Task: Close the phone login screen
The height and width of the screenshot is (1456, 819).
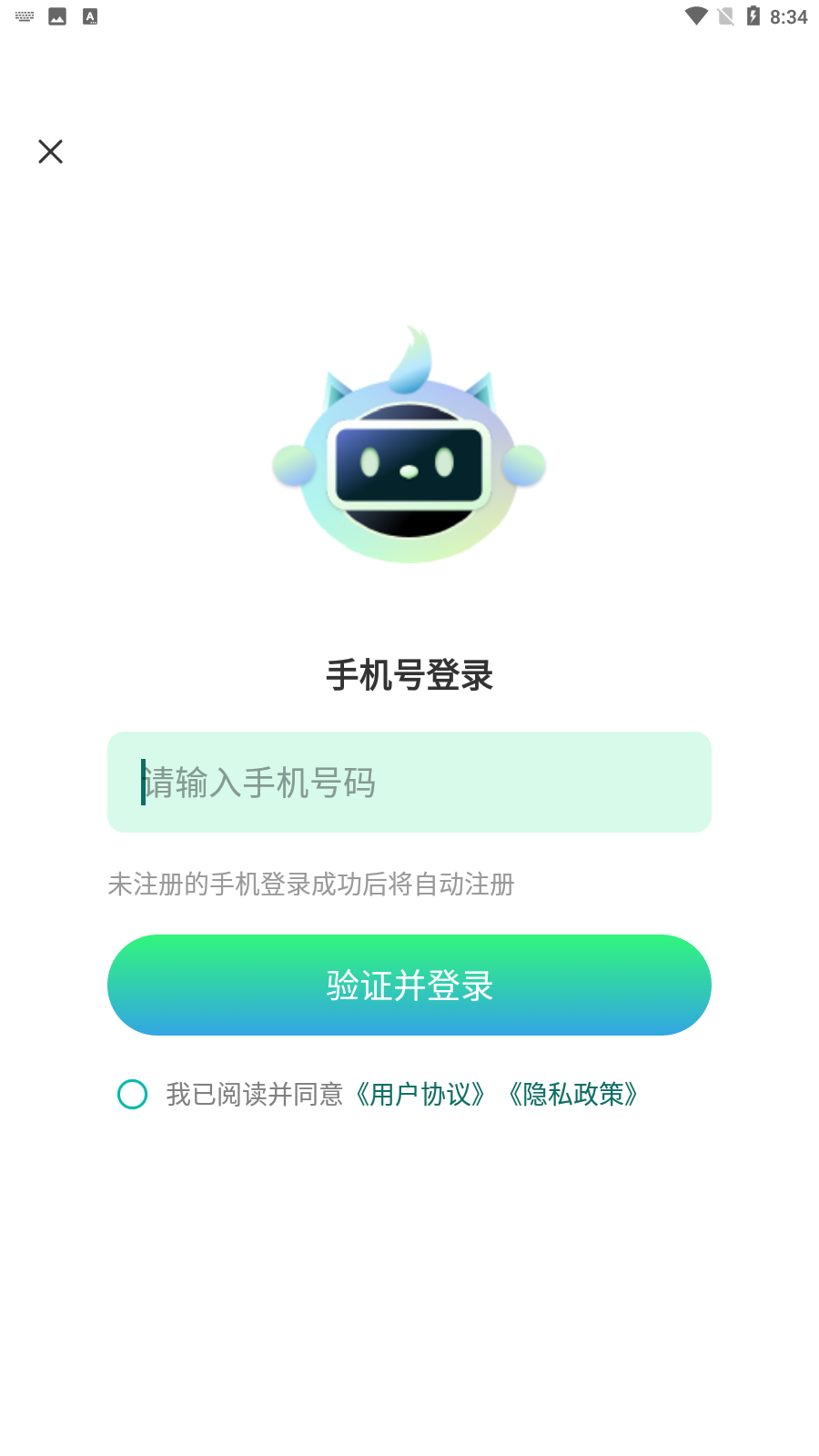Action: [50, 151]
